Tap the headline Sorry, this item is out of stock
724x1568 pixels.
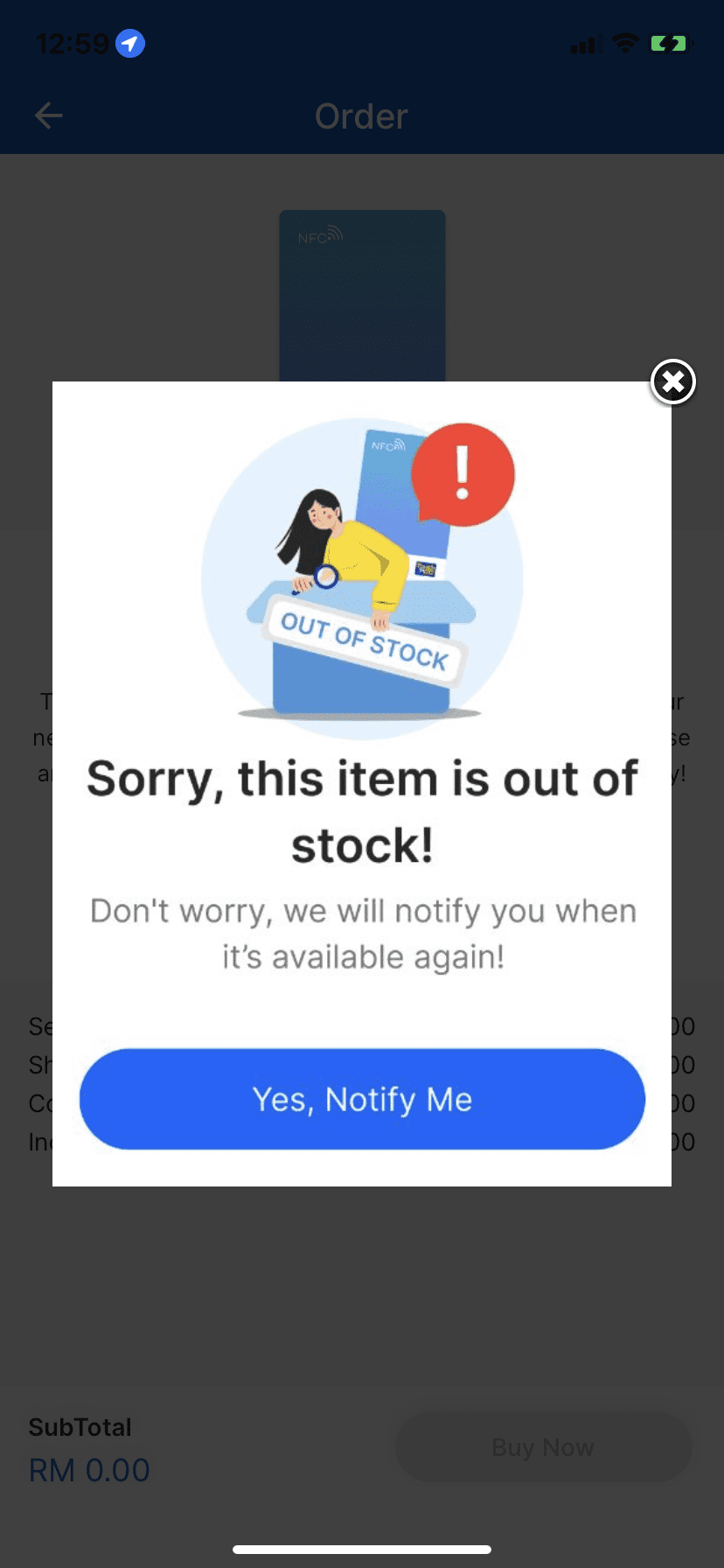point(362,809)
